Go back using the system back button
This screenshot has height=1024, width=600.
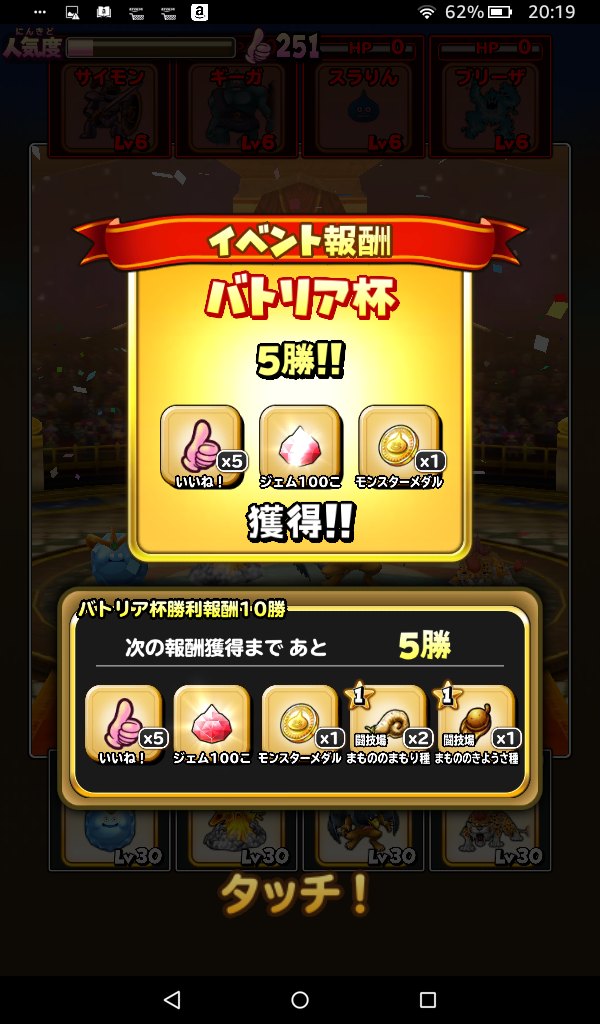[x=172, y=999]
